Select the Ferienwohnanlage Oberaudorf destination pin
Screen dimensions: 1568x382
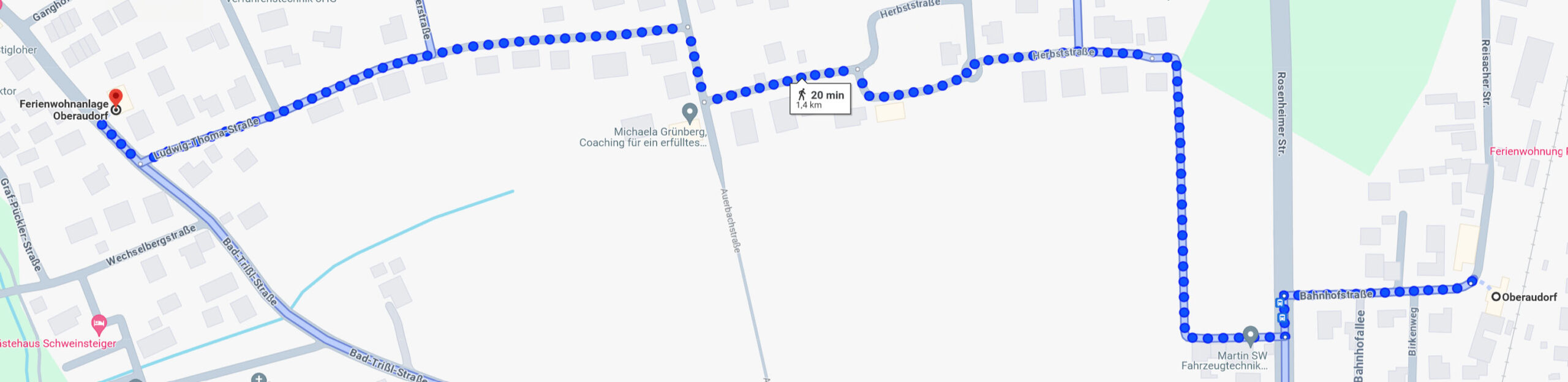click(115, 97)
